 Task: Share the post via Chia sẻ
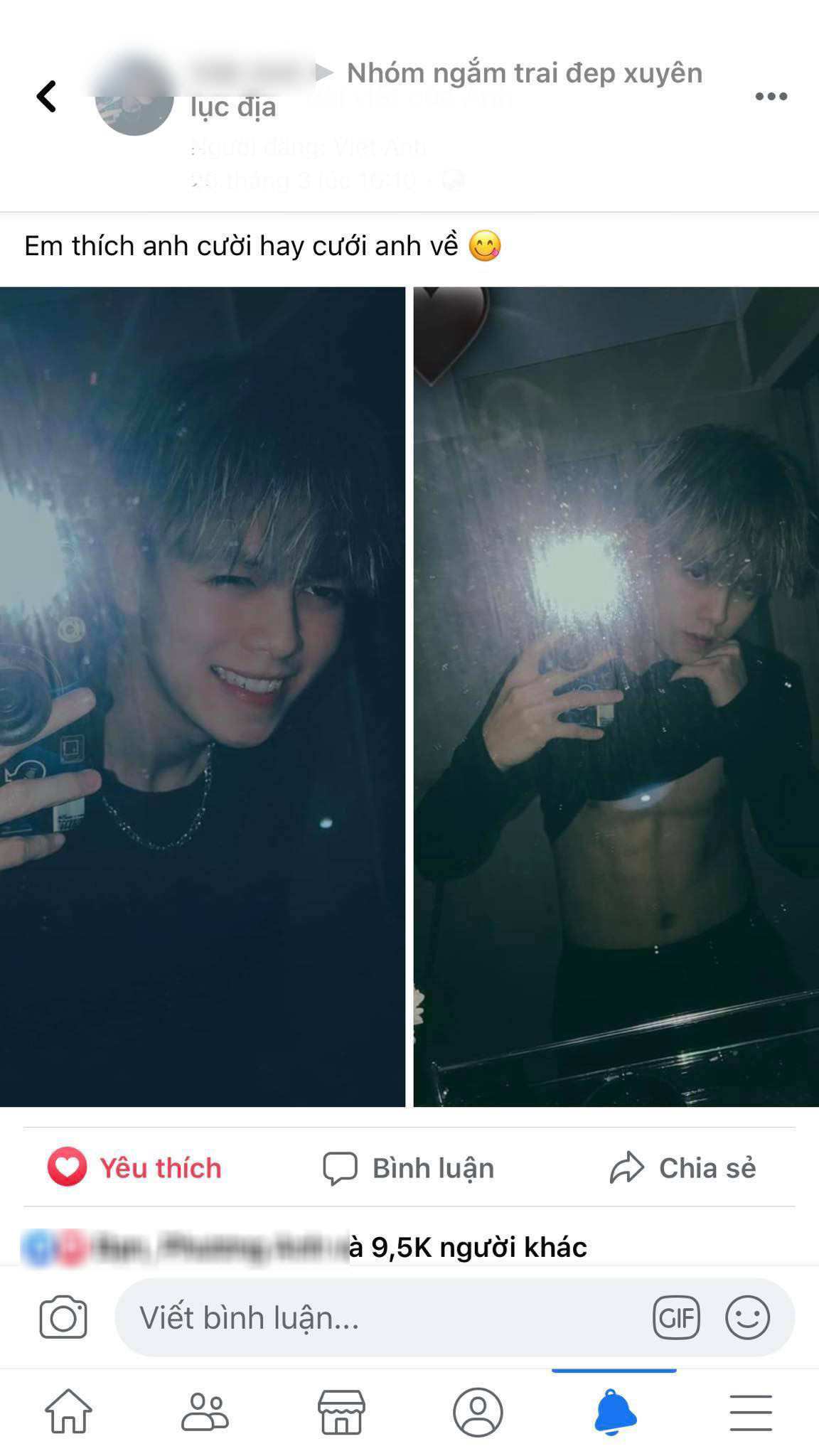pyautogui.click(x=682, y=1168)
